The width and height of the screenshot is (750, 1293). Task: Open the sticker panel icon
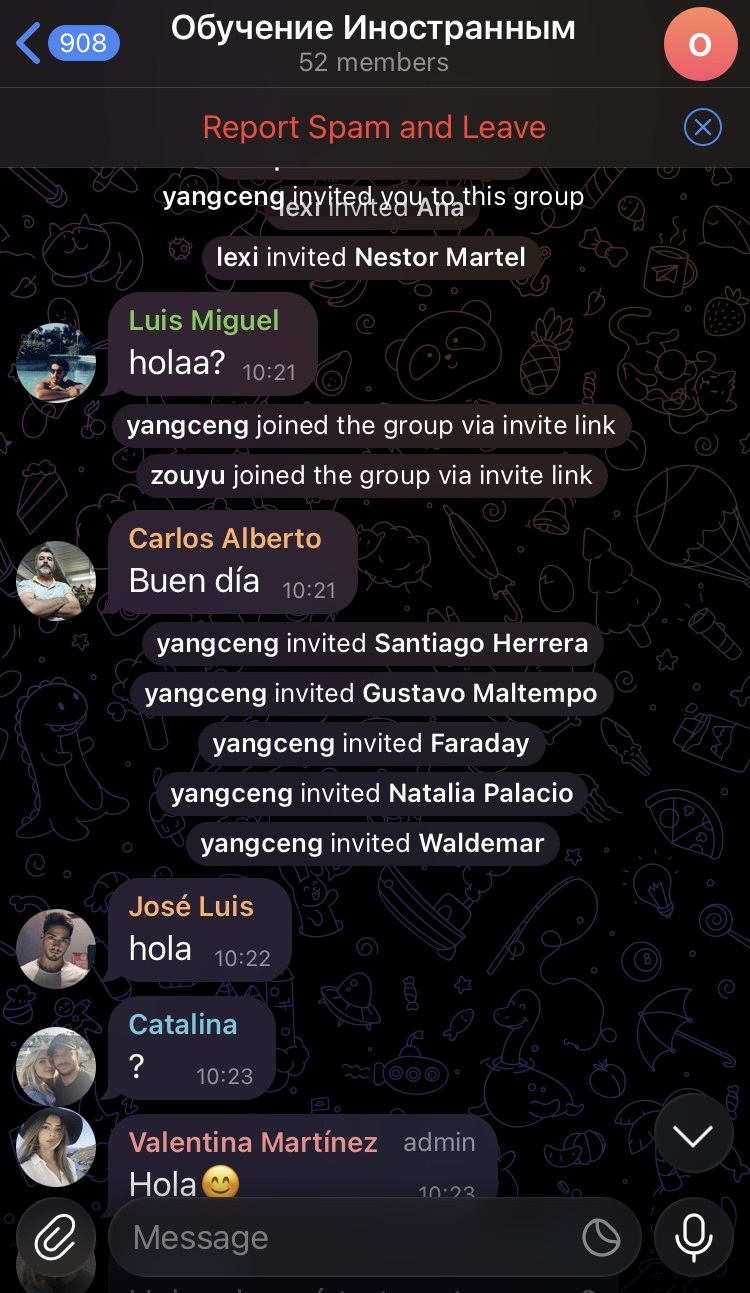click(x=601, y=1238)
